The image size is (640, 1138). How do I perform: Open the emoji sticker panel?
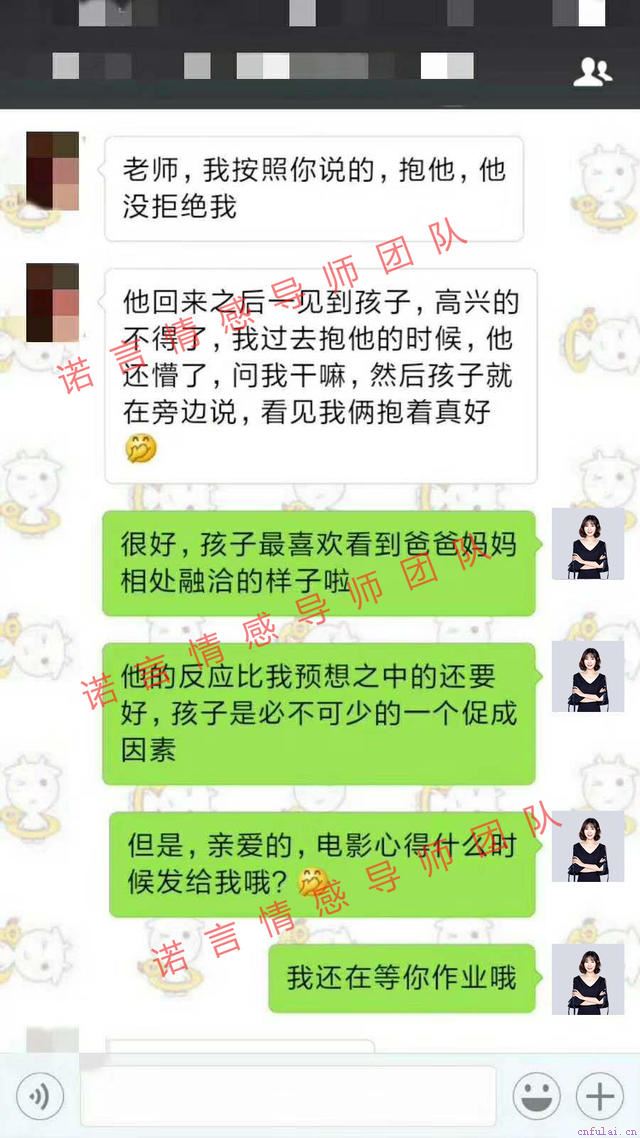[537, 1098]
